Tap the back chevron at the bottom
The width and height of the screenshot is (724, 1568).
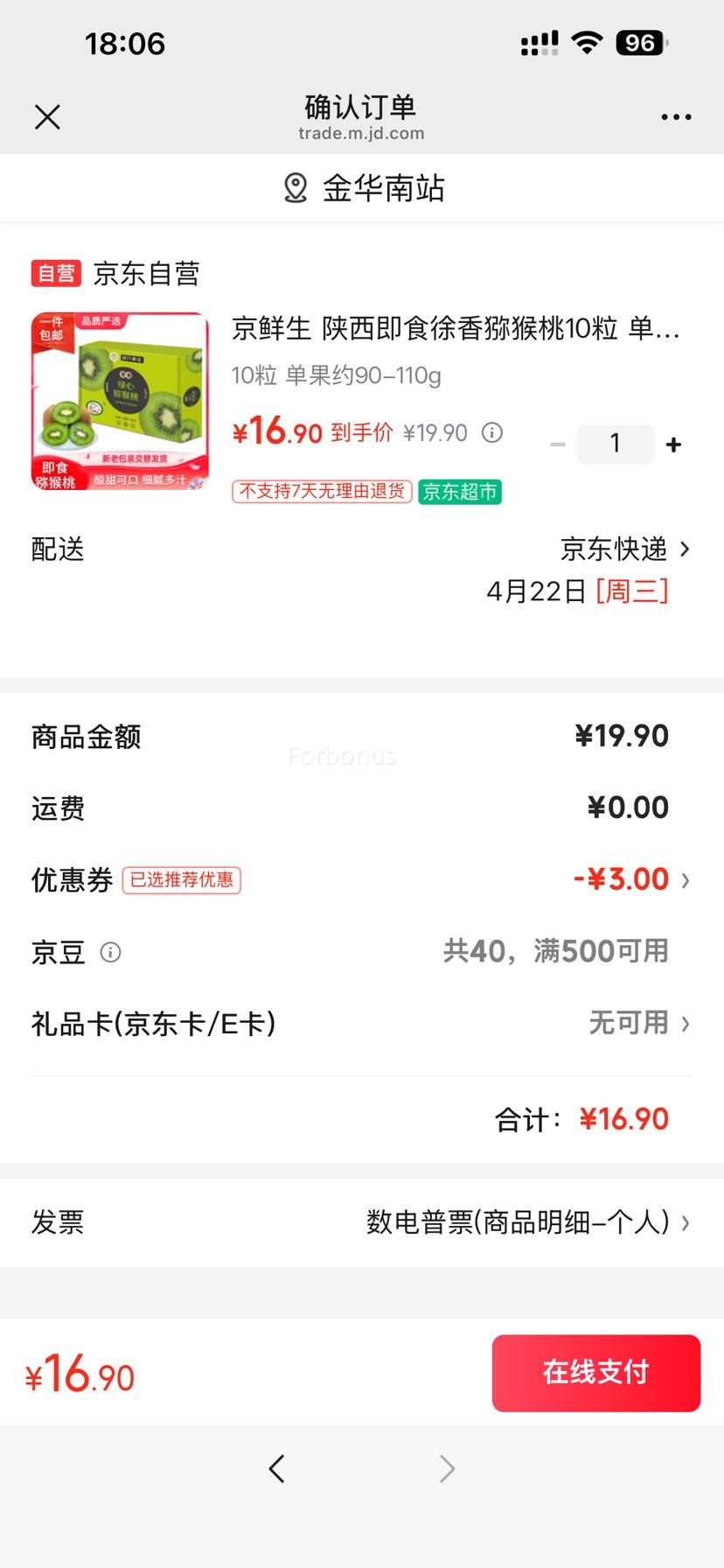click(x=276, y=1468)
